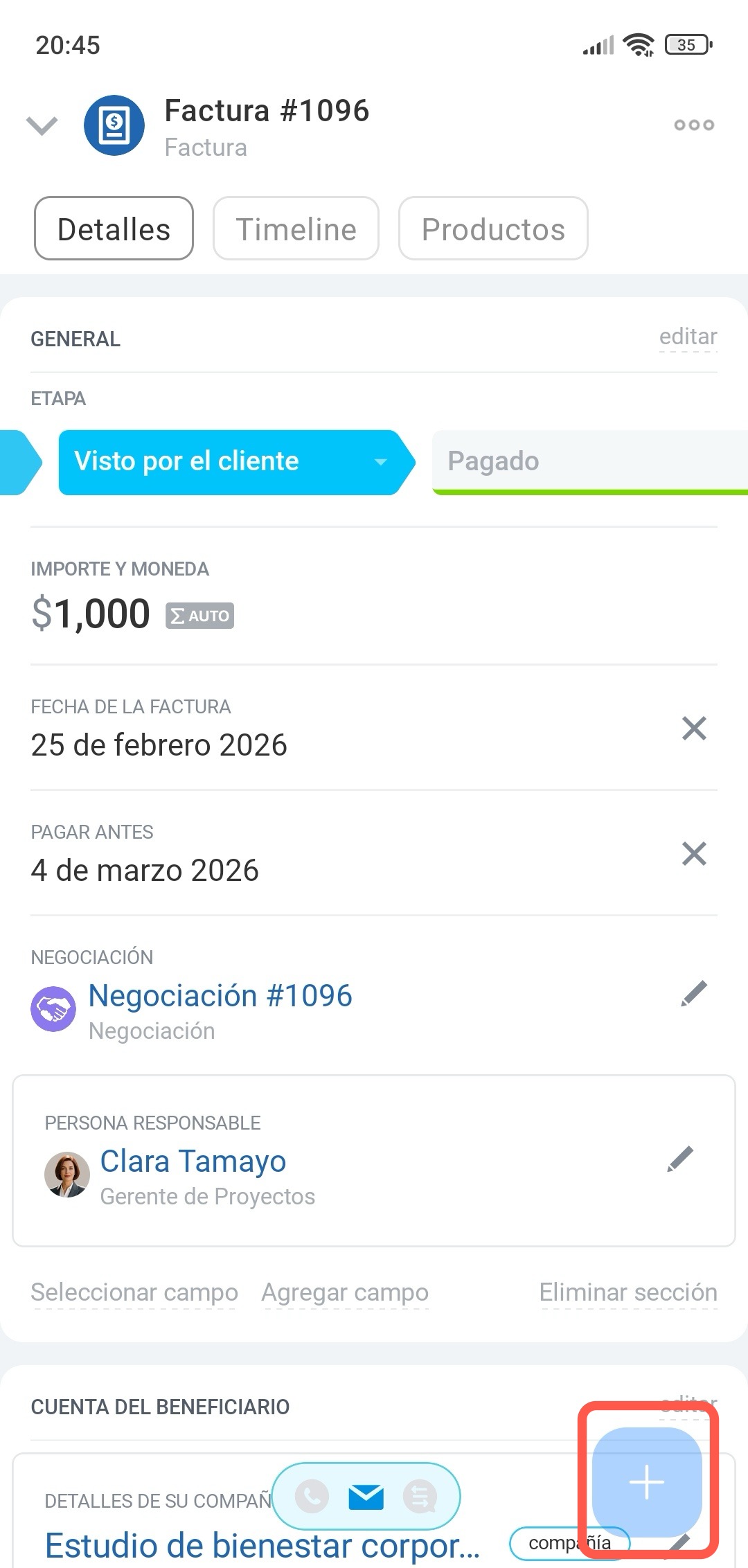The image size is (748, 1568).
Task: Expand the 'Visto por el cliente' stage dropdown
Action: [380, 462]
